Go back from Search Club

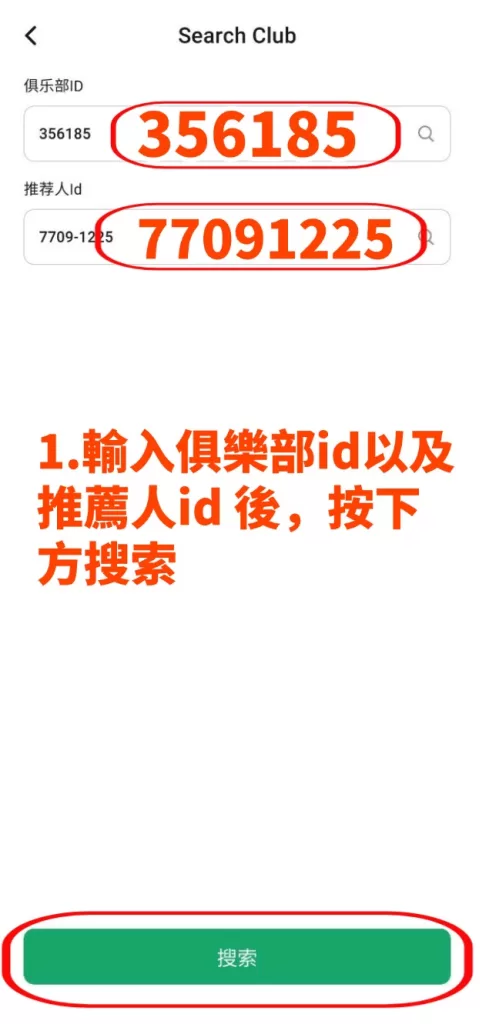pyautogui.click(x=31, y=35)
